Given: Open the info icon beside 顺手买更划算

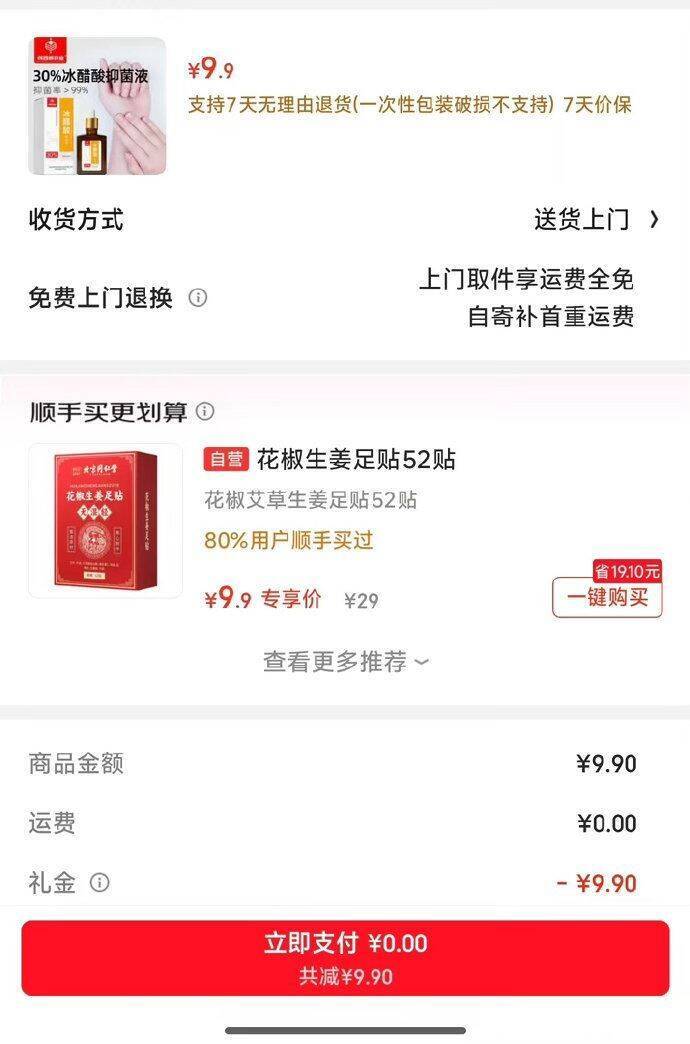Looking at the screenshot, I should point(205,411).
